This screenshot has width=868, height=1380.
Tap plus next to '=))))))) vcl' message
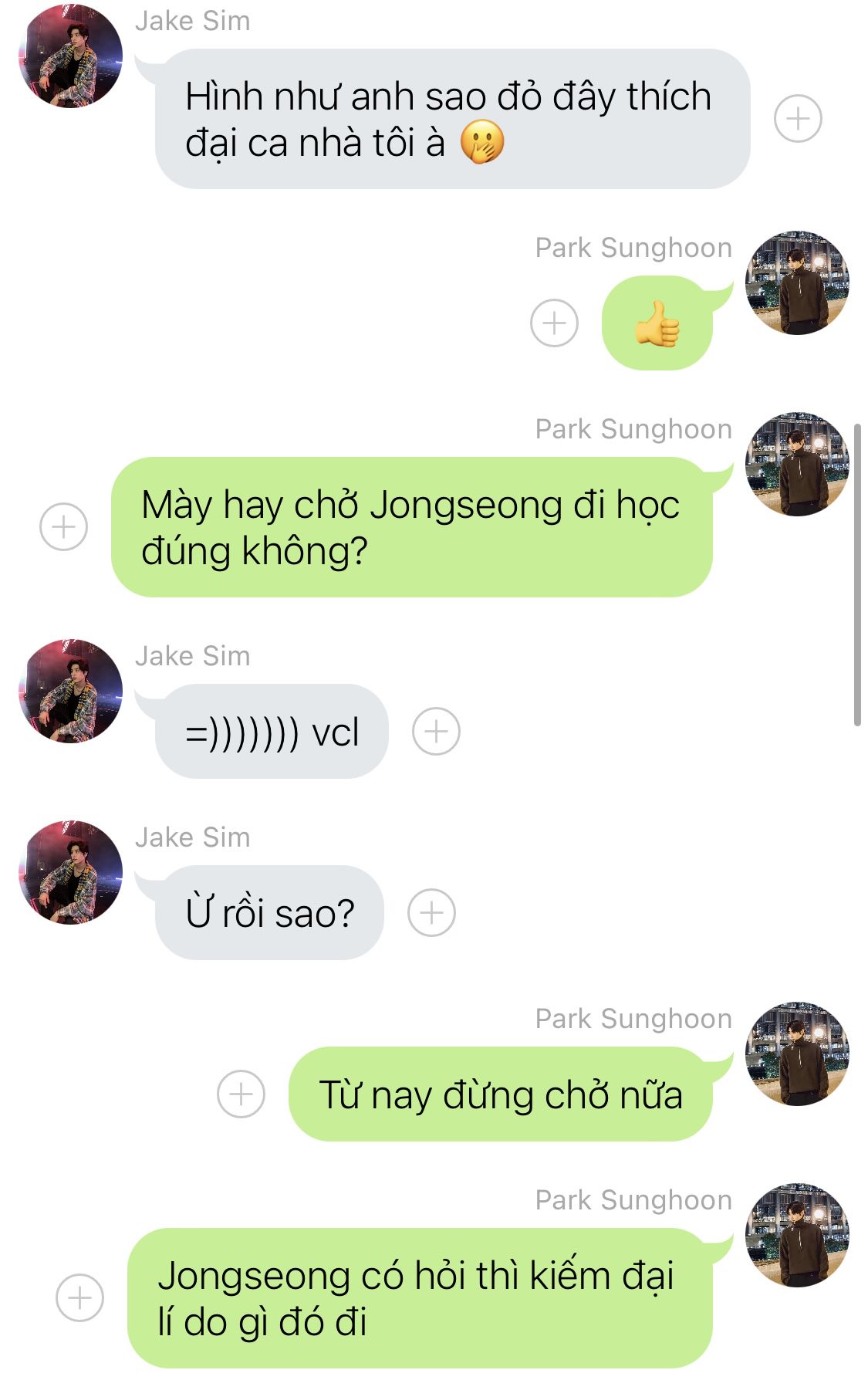coord(436,731)
